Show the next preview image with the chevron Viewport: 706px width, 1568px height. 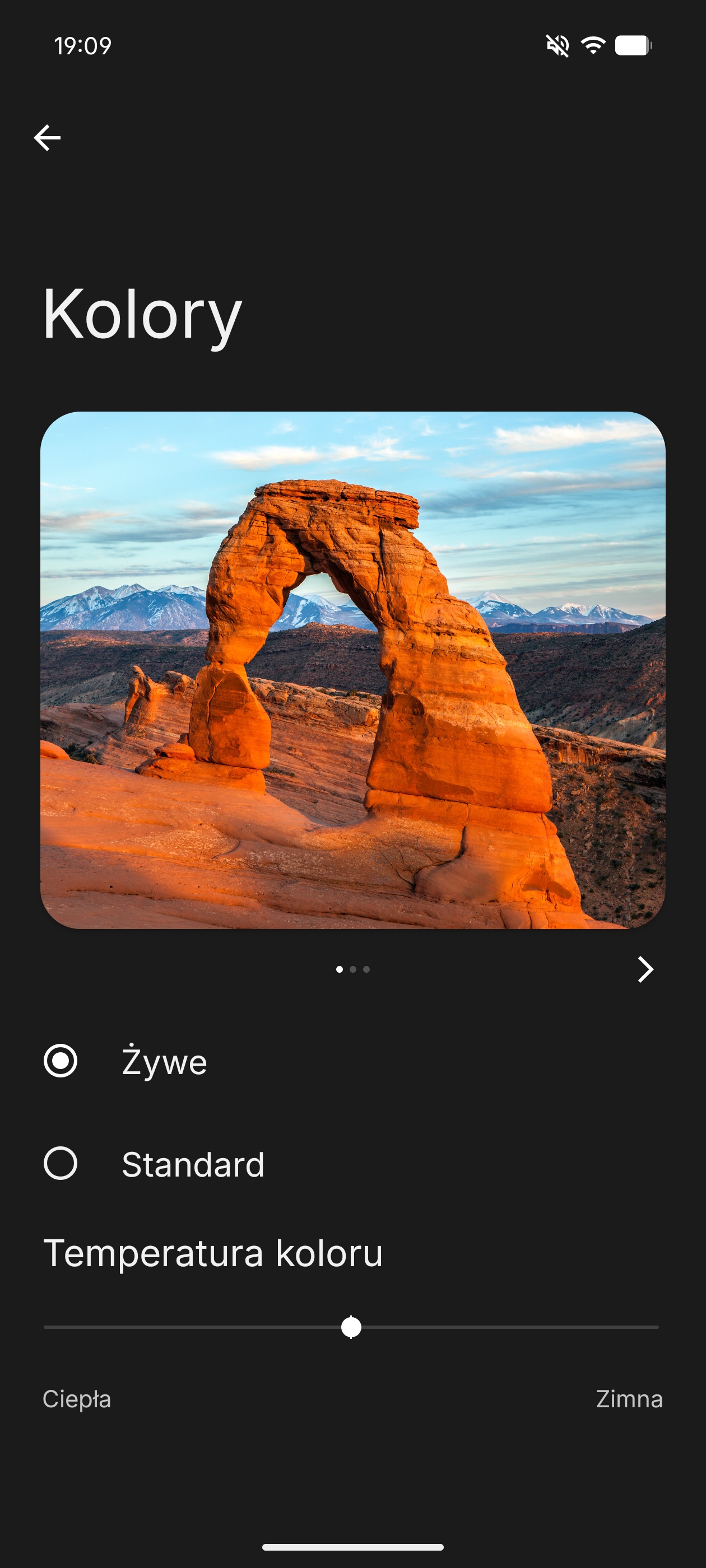(645, 968)
